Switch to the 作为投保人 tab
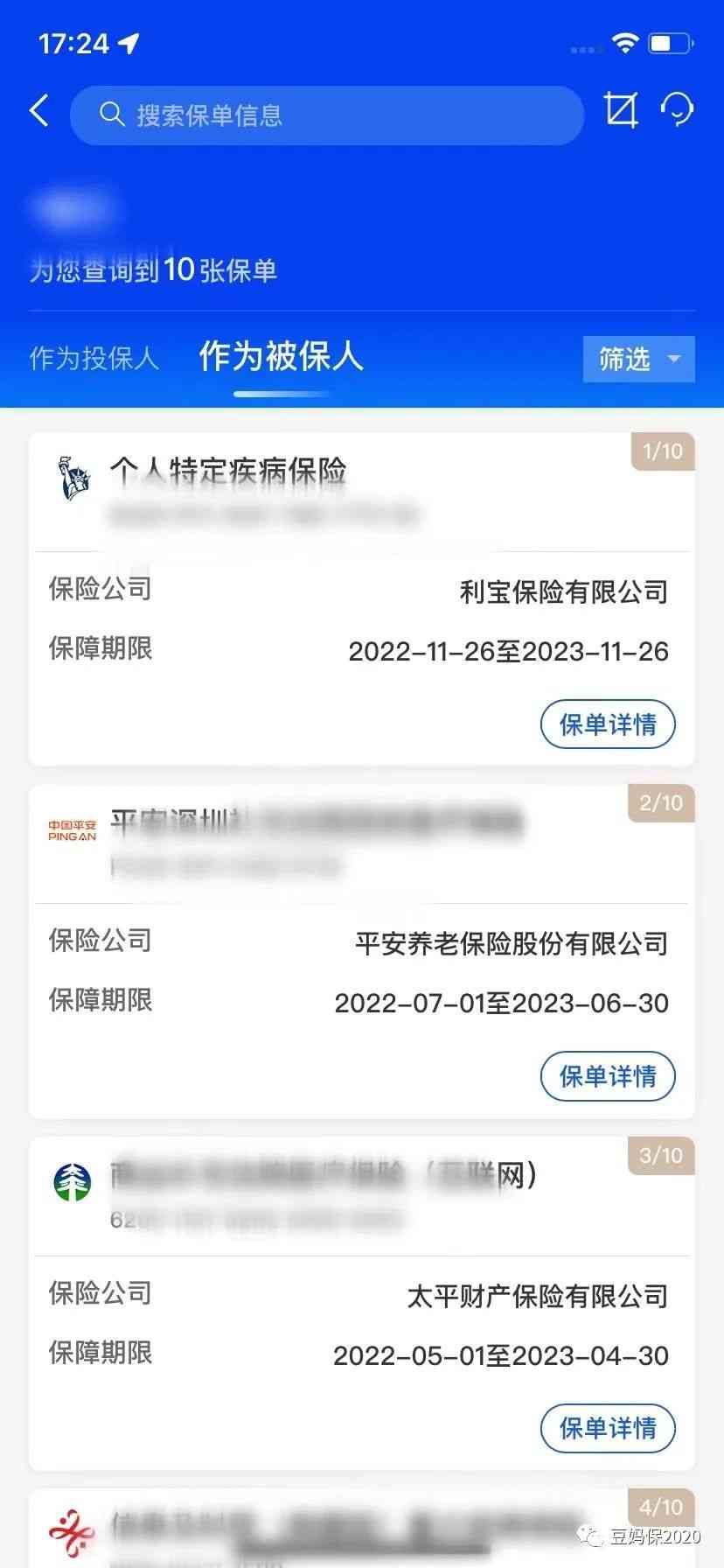Screen dimensions: 724x1568 tap(94, 358)
